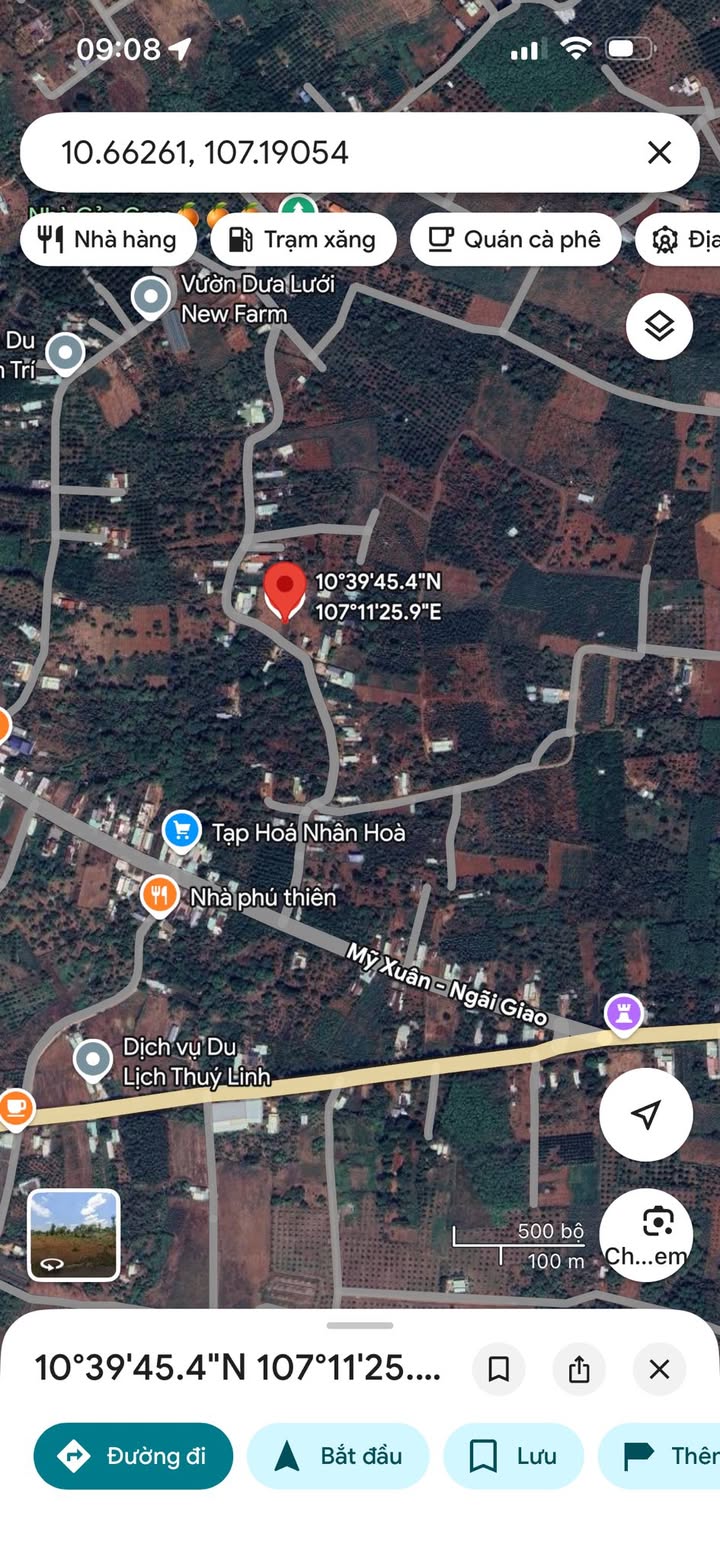Open Vườn Dưa Lưới New Farm marker
The image size is (720, 1560).
[x=151, y=296]
